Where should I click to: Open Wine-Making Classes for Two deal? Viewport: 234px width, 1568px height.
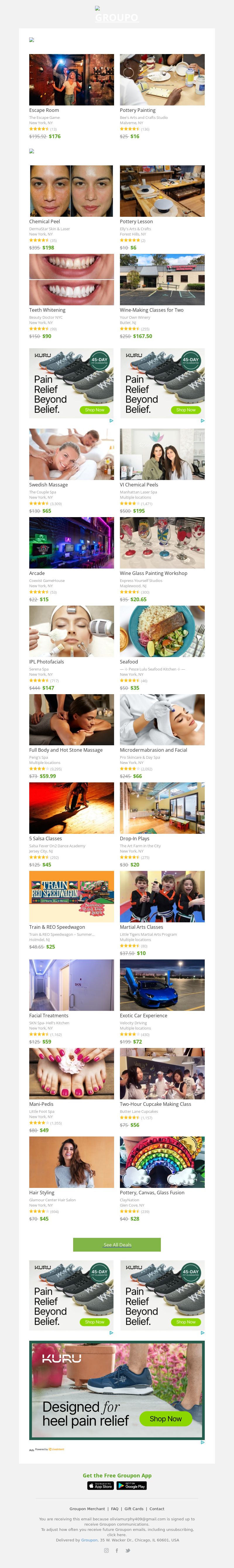162,279
